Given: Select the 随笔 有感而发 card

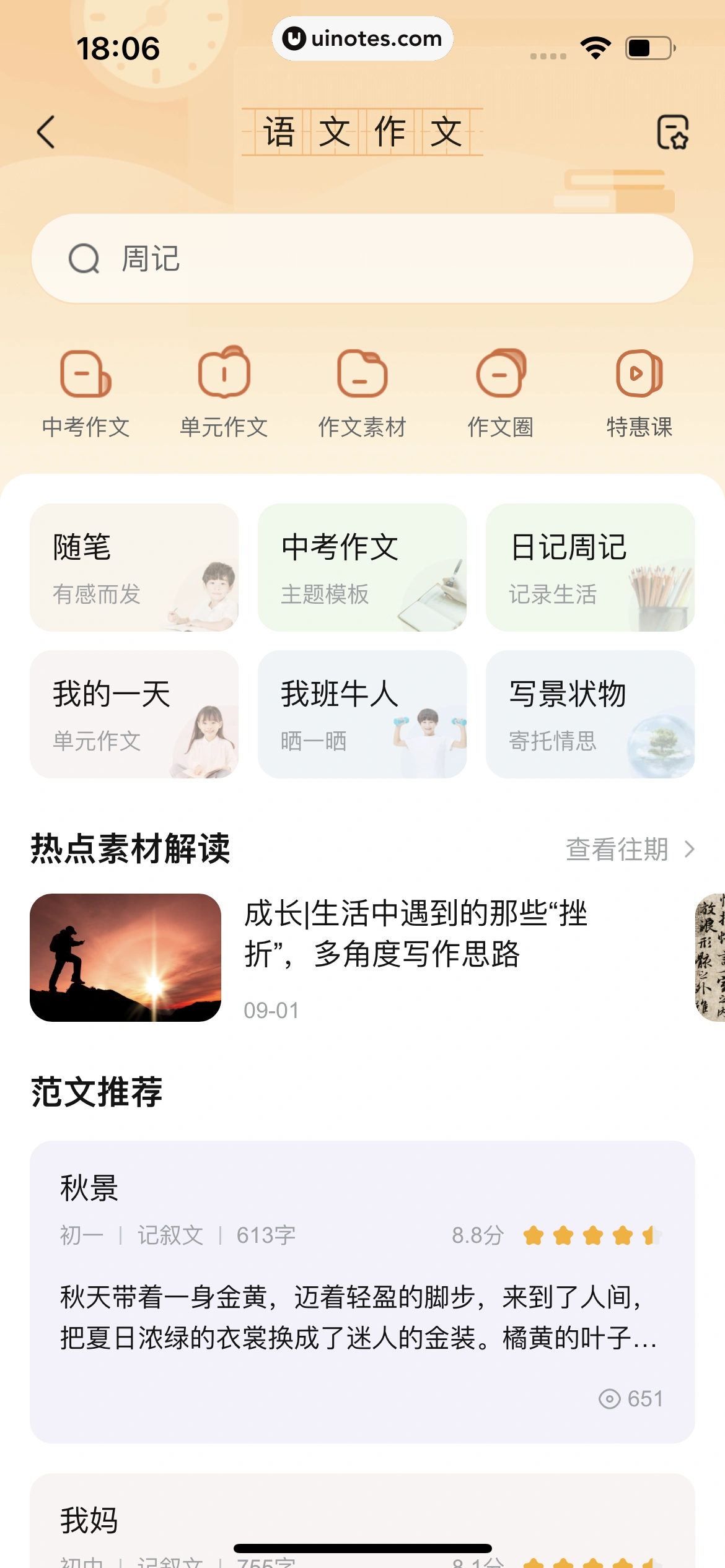Looking at the screenshot, I should (134, 567).
